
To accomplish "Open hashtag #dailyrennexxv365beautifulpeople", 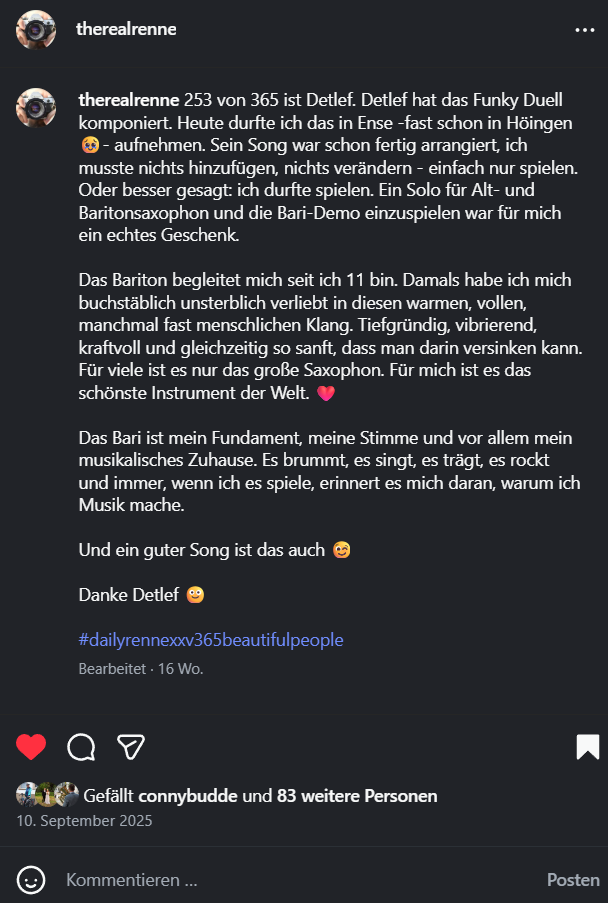I will (x=211, y=639).
